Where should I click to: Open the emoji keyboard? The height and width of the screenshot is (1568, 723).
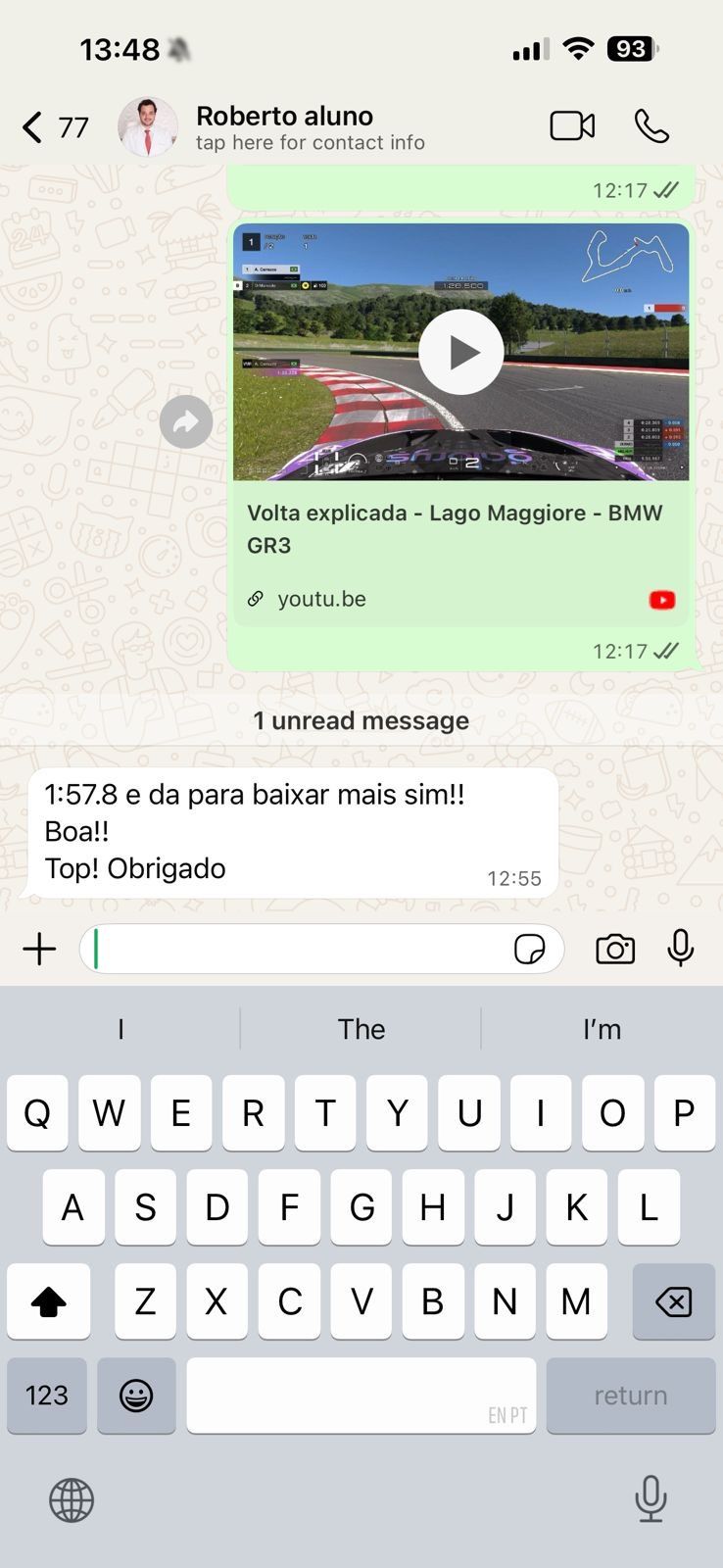136,1396
